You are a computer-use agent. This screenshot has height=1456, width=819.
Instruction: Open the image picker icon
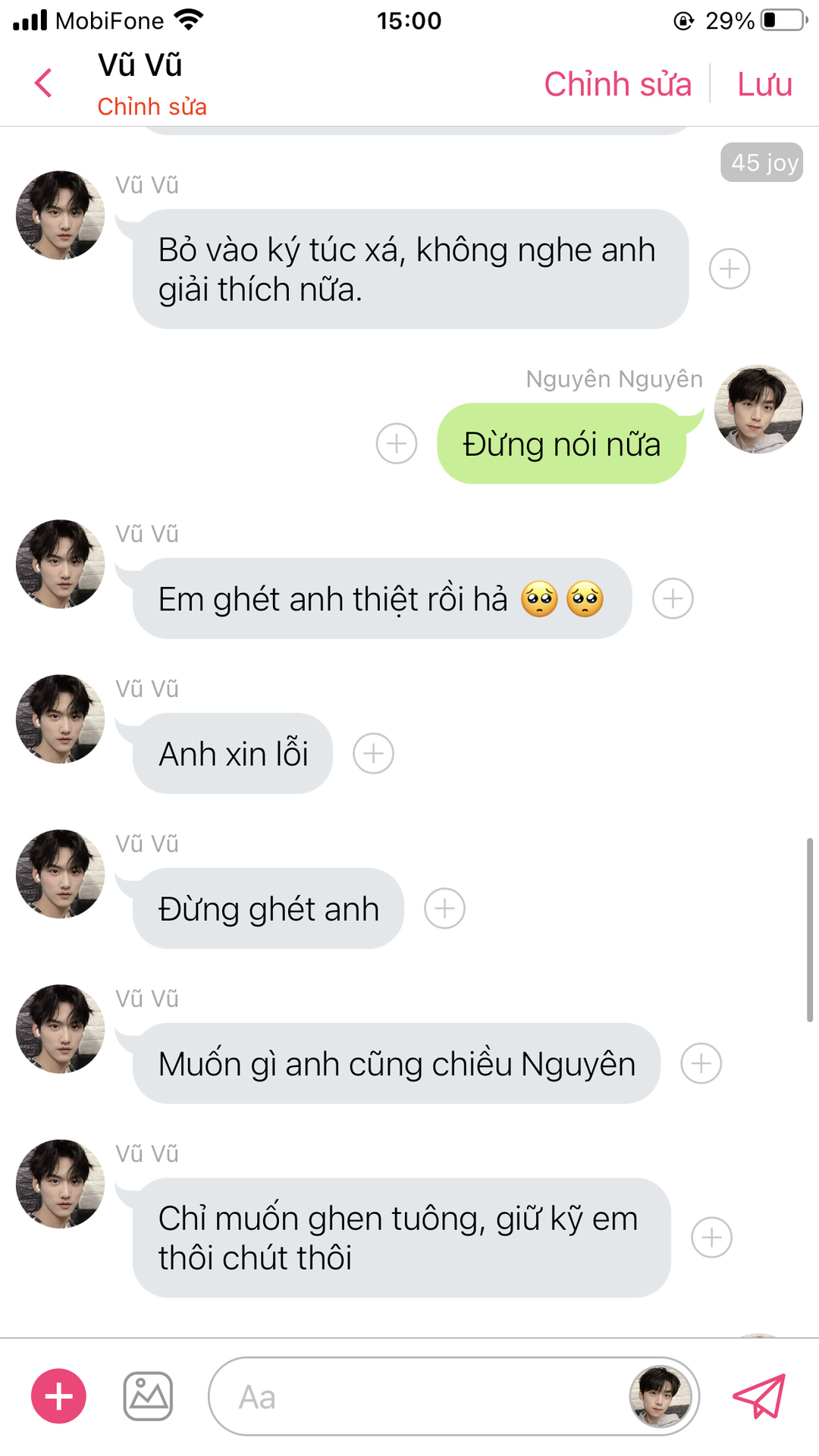click(x=148, y=1396)
